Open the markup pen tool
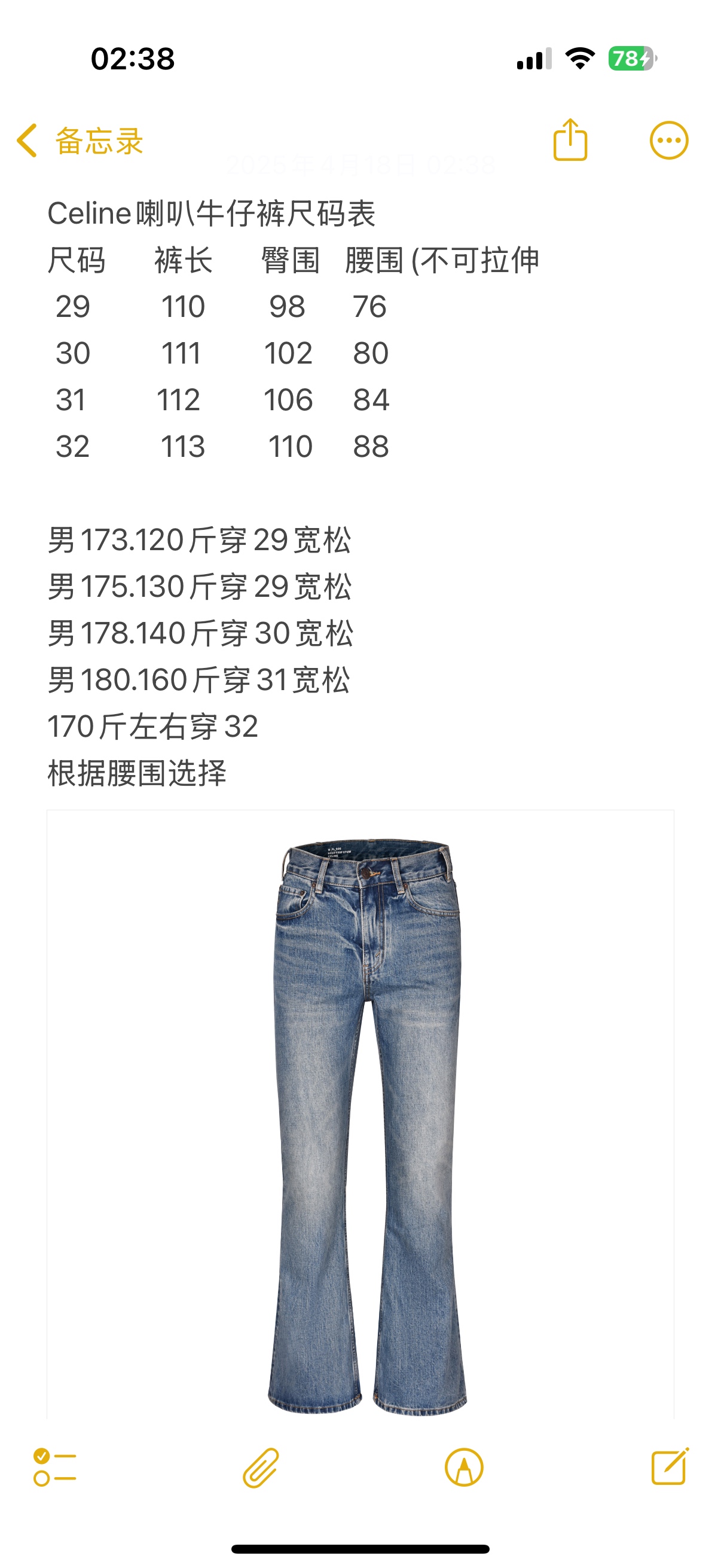The height and width of the screenshot is (1568, 721). [x=464, y=1467]
